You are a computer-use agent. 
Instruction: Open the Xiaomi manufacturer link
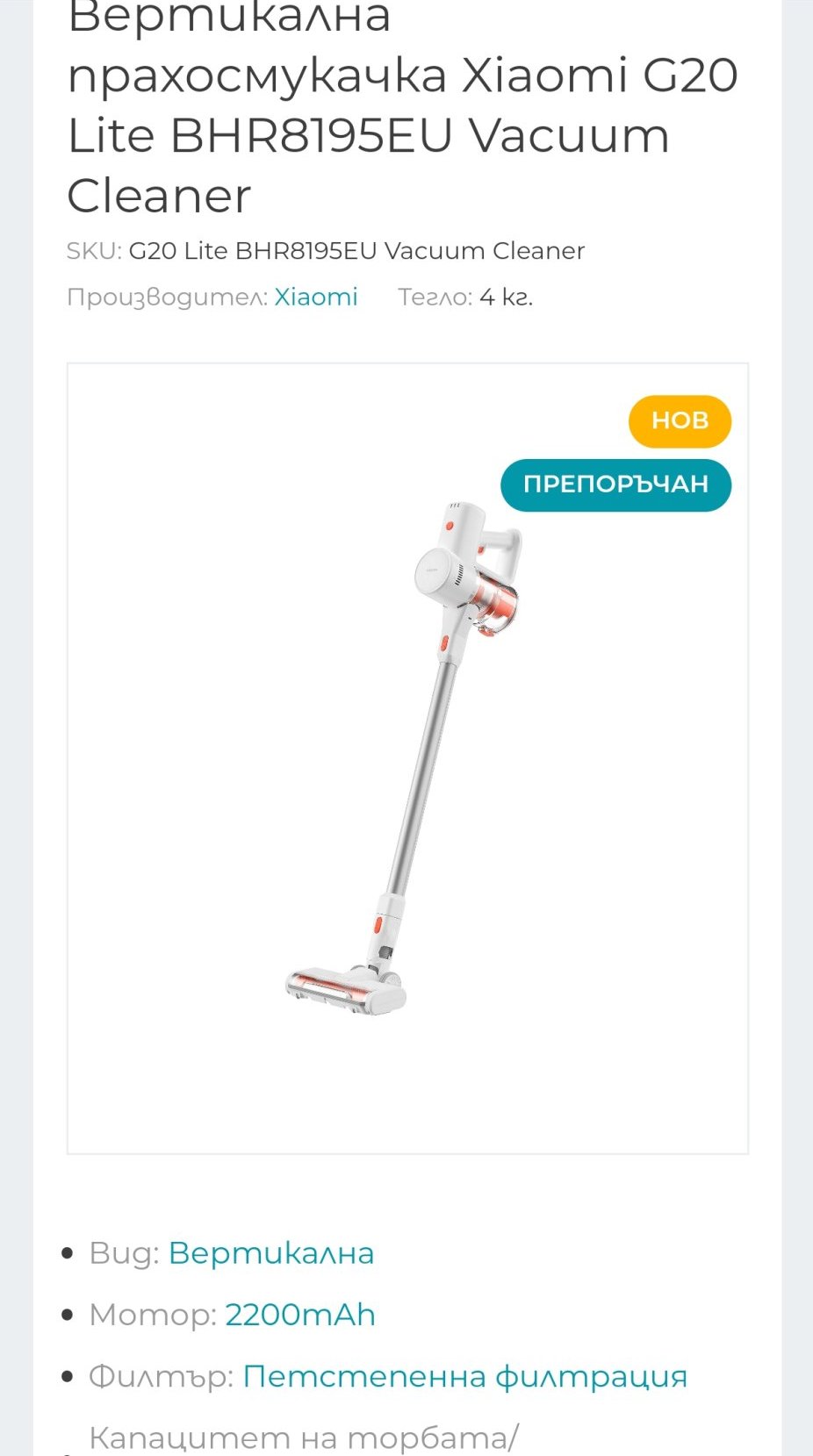315,298
